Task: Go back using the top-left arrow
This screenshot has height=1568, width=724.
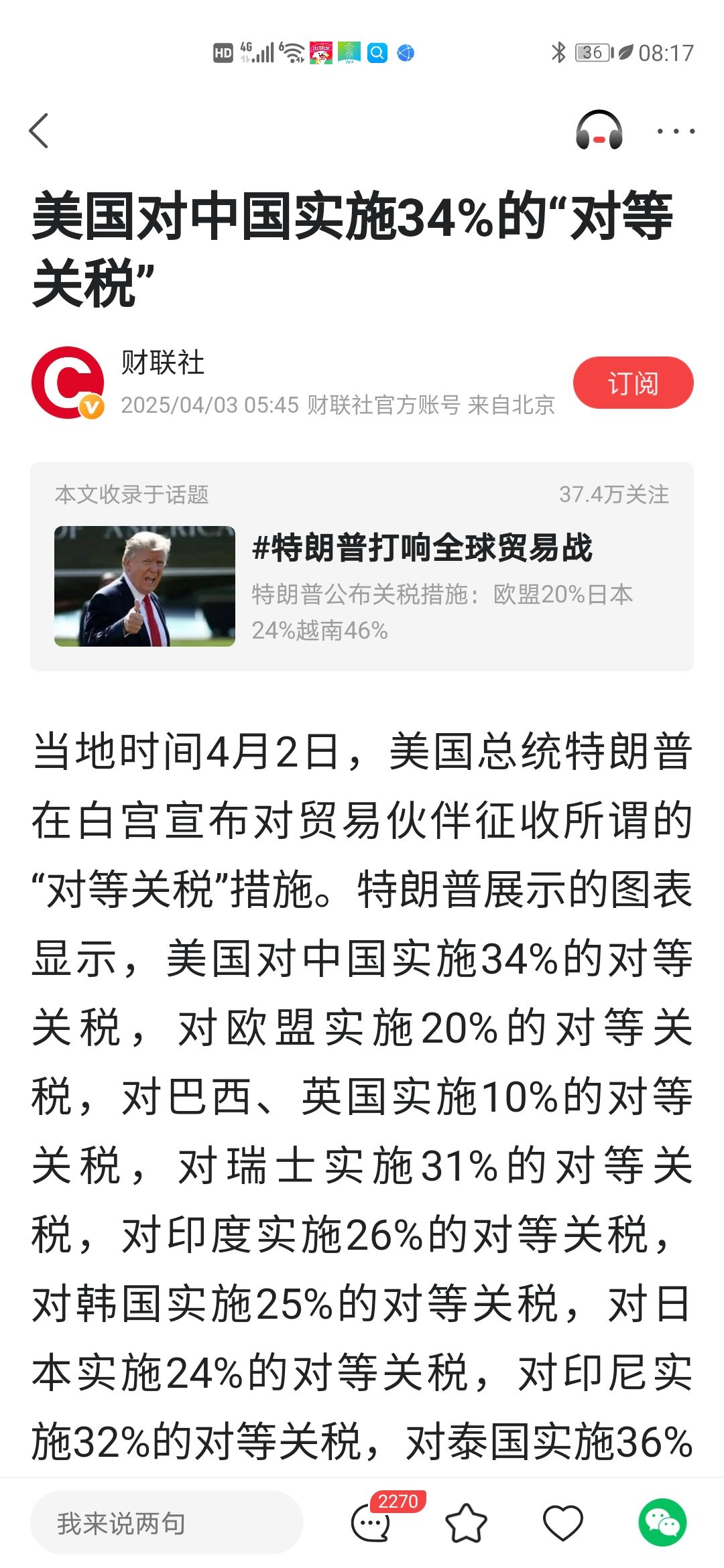Action: [x=40, y=131]
